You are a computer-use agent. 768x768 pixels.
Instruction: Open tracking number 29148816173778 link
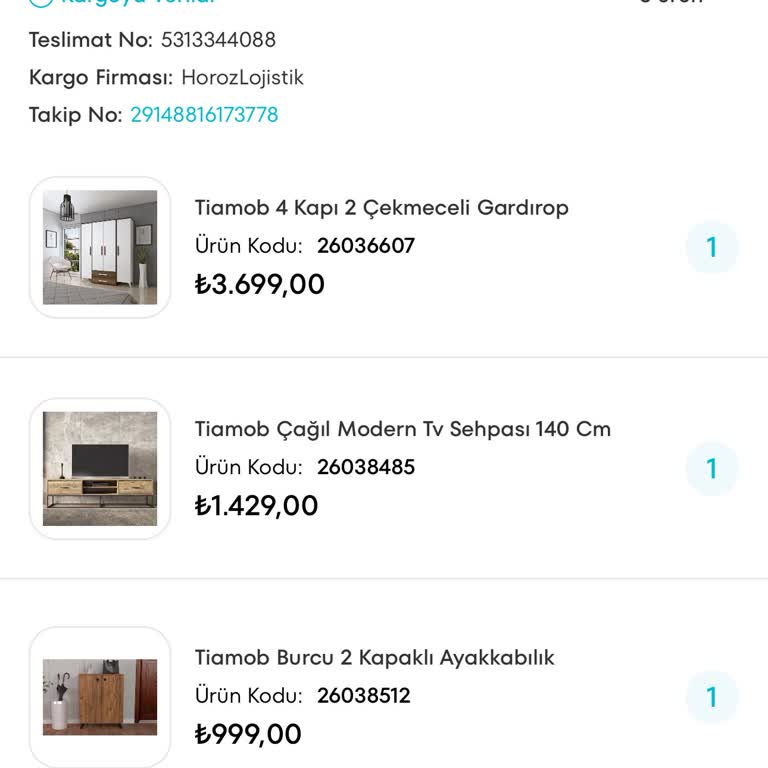point(204,115)
